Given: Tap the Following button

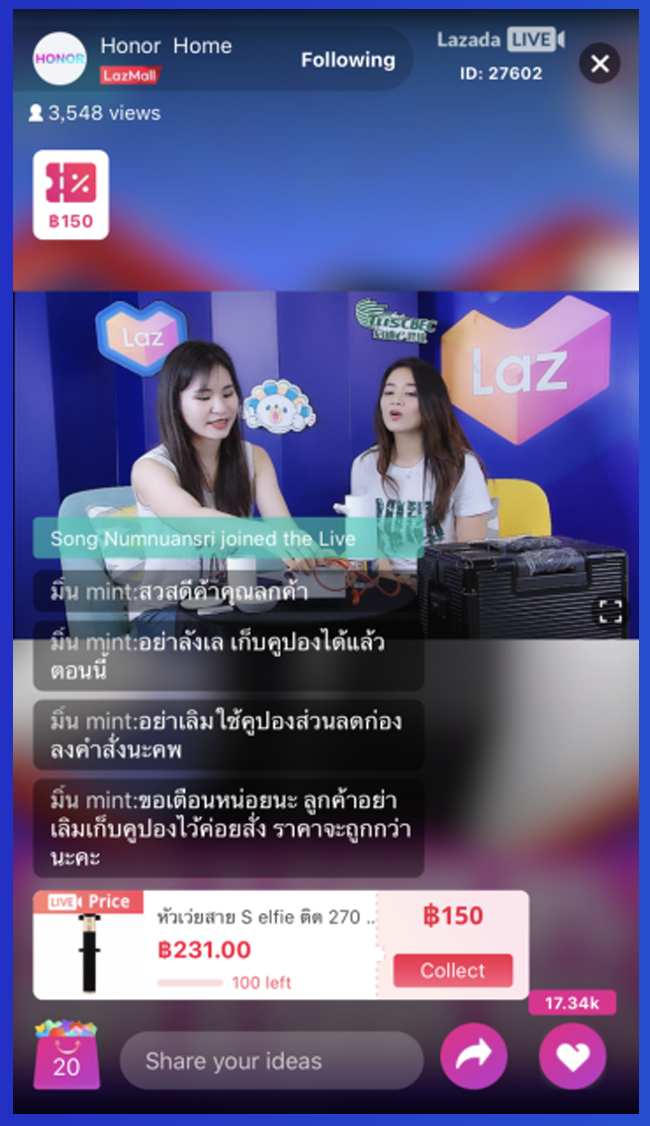Looking at the screenshot, I should coord(347,60).
